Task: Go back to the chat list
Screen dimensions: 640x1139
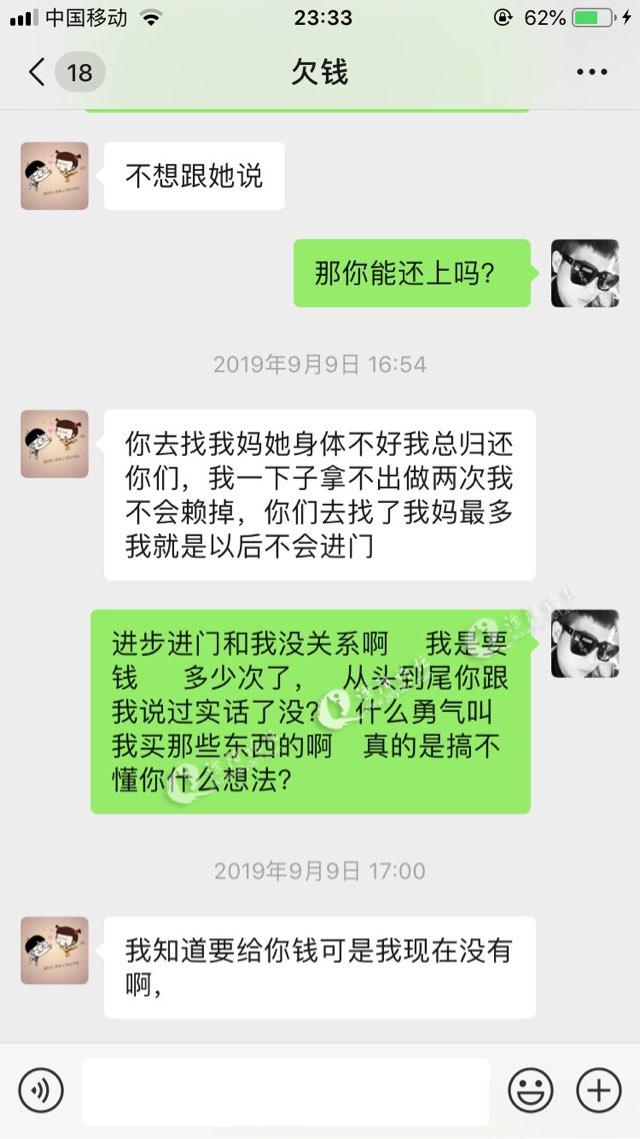Action: (x=38, y=72)
